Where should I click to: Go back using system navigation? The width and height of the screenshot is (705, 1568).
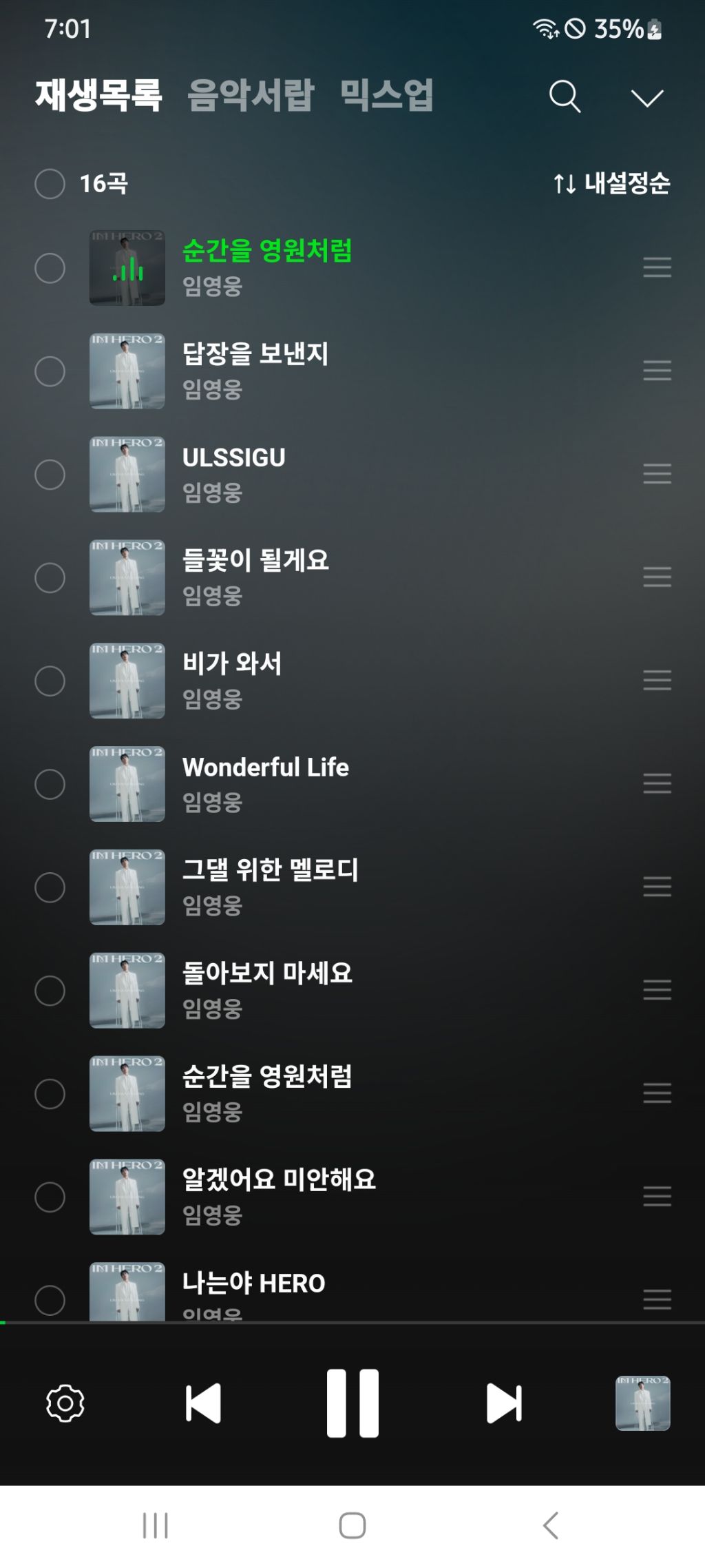point(551,1525)
